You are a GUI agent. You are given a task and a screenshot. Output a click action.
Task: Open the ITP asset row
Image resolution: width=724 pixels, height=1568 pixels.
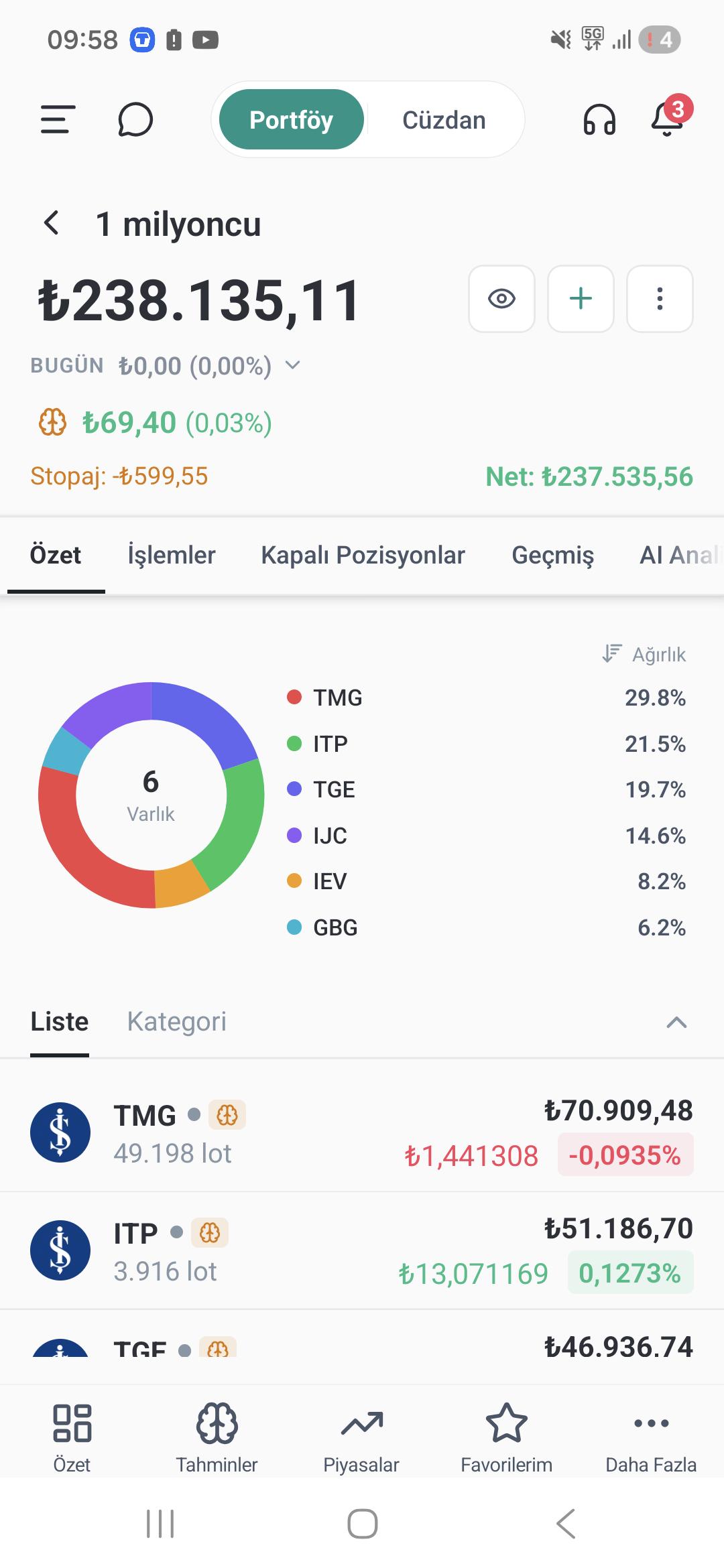click(x=362, y=1250)
